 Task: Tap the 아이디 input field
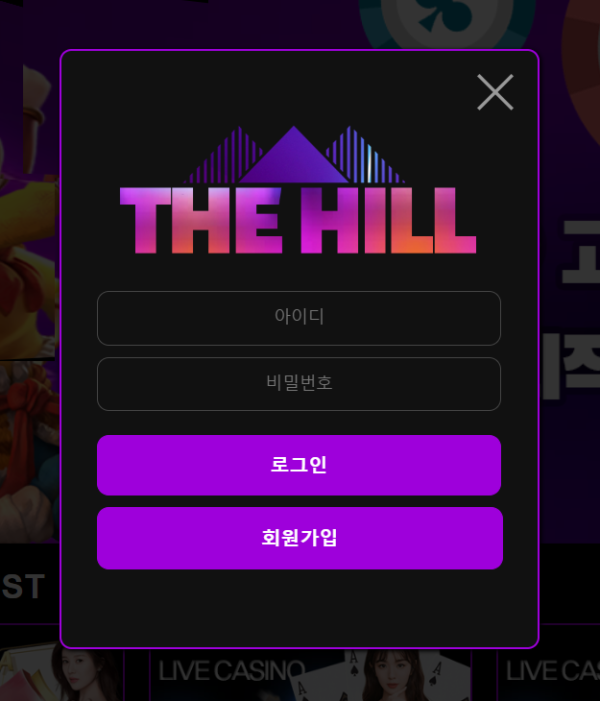tap(298, 318)
